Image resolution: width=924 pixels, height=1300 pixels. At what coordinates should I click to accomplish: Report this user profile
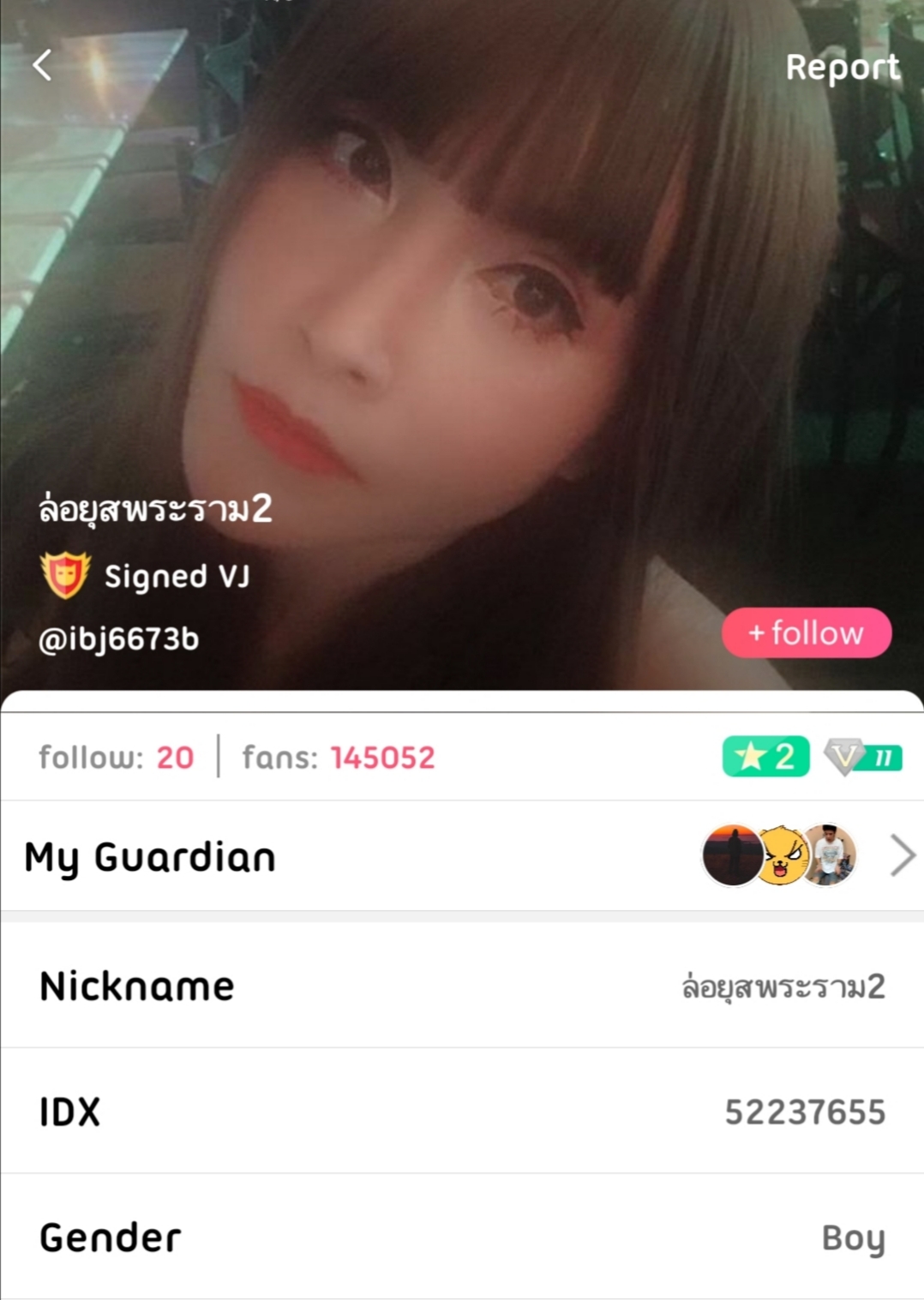[x=843, y=67]
